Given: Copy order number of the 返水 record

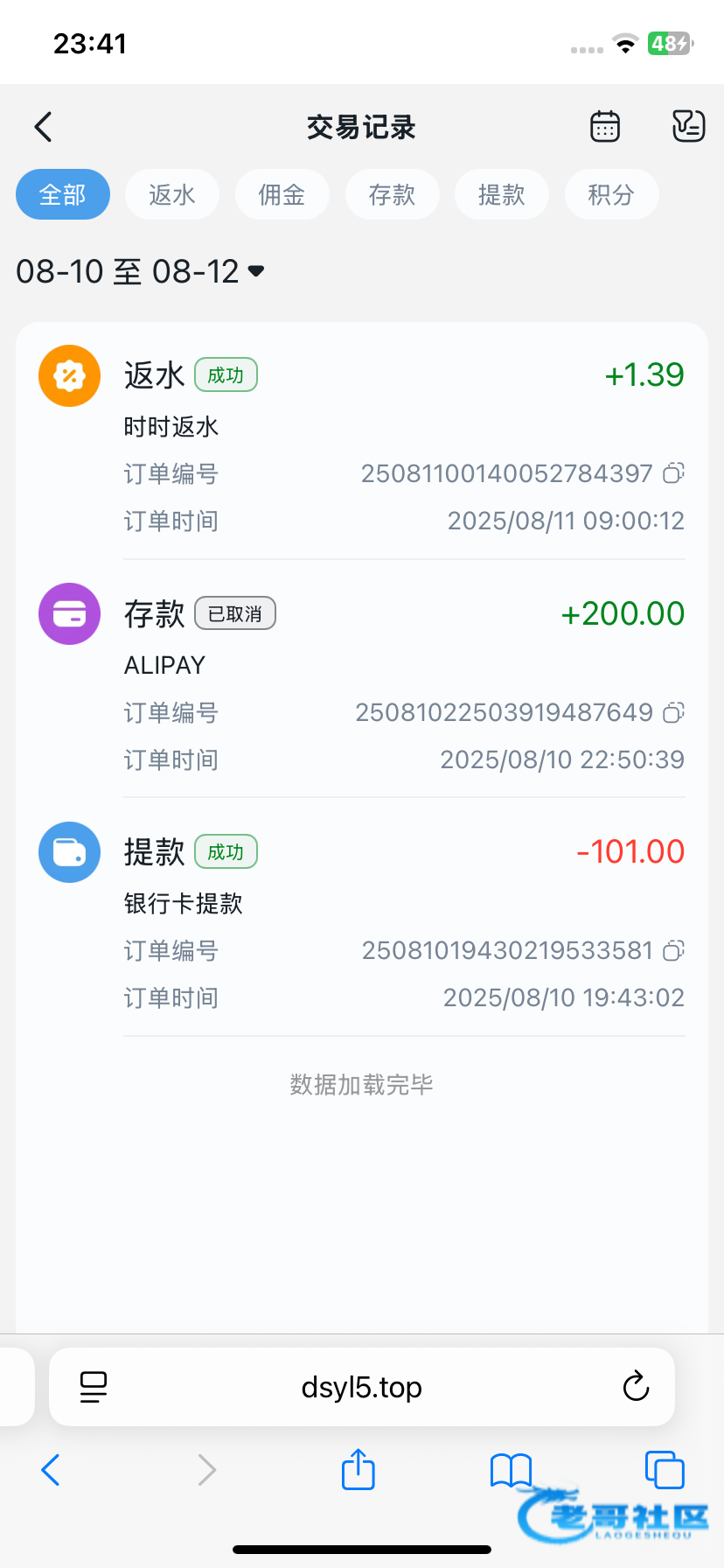Looking at the screenshot, I should (x=673, y=473).
